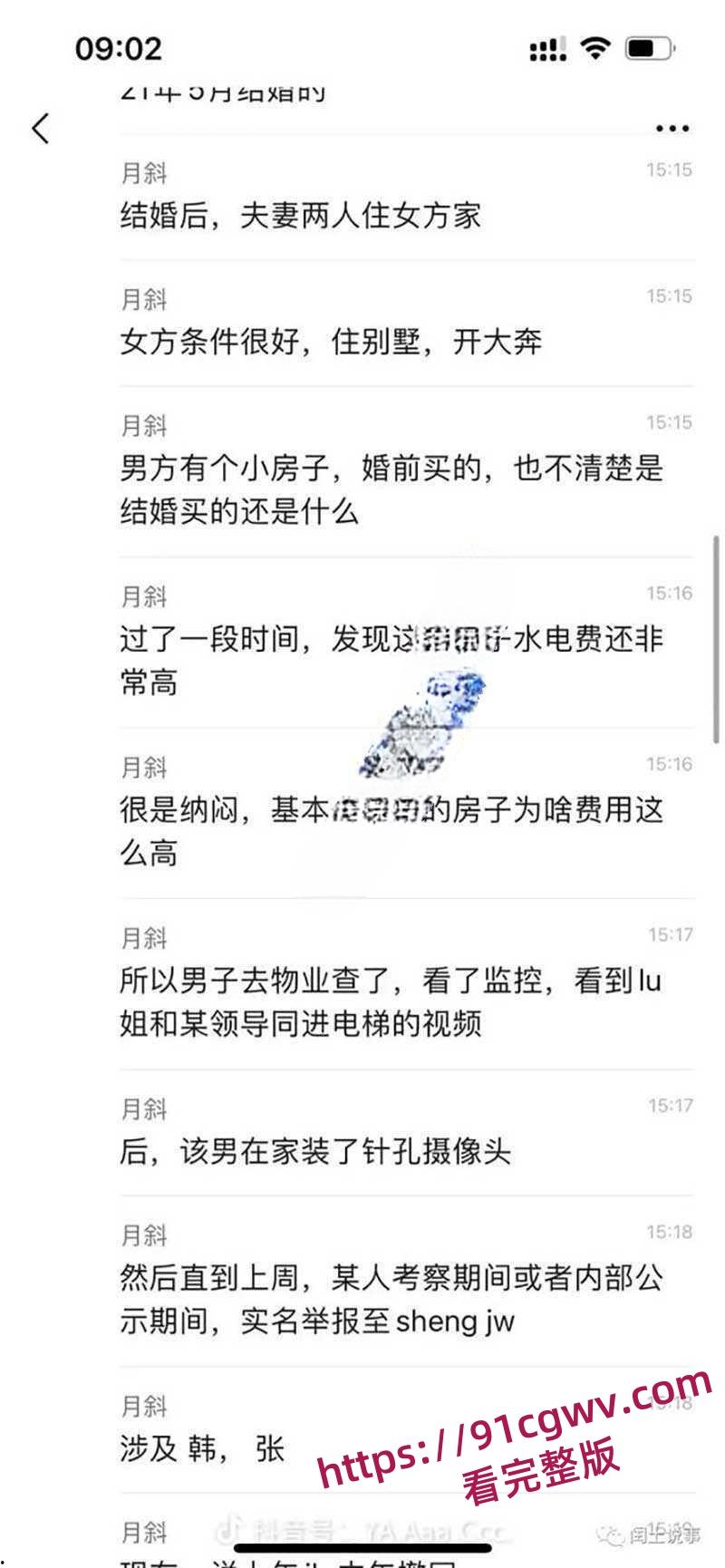Tap the back chevron arrow
The image size is (725, 1568).
click(x=40, y=129)
